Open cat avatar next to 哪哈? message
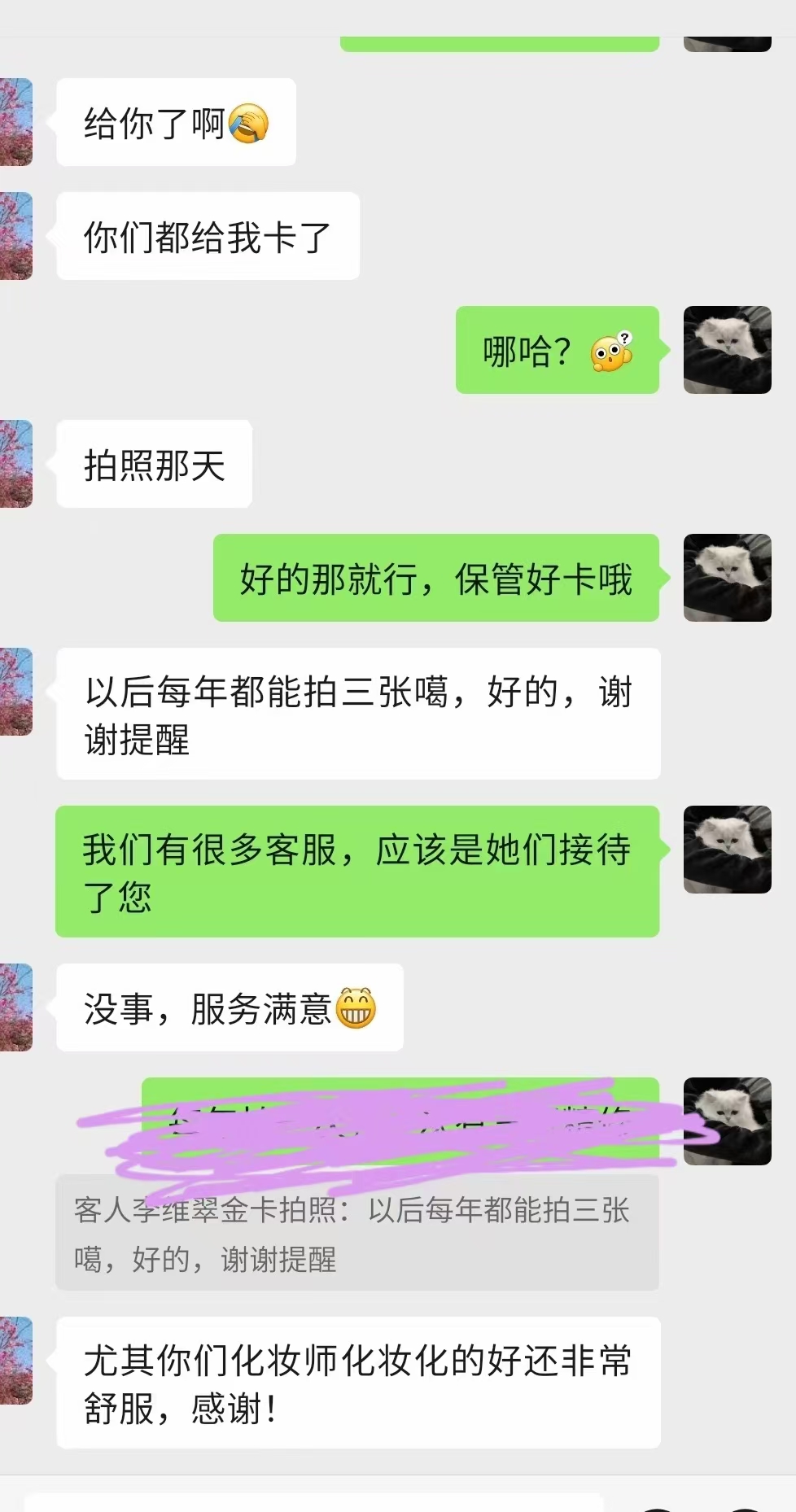The height and width of the screenshot is (1512, 796). [727, 350]
